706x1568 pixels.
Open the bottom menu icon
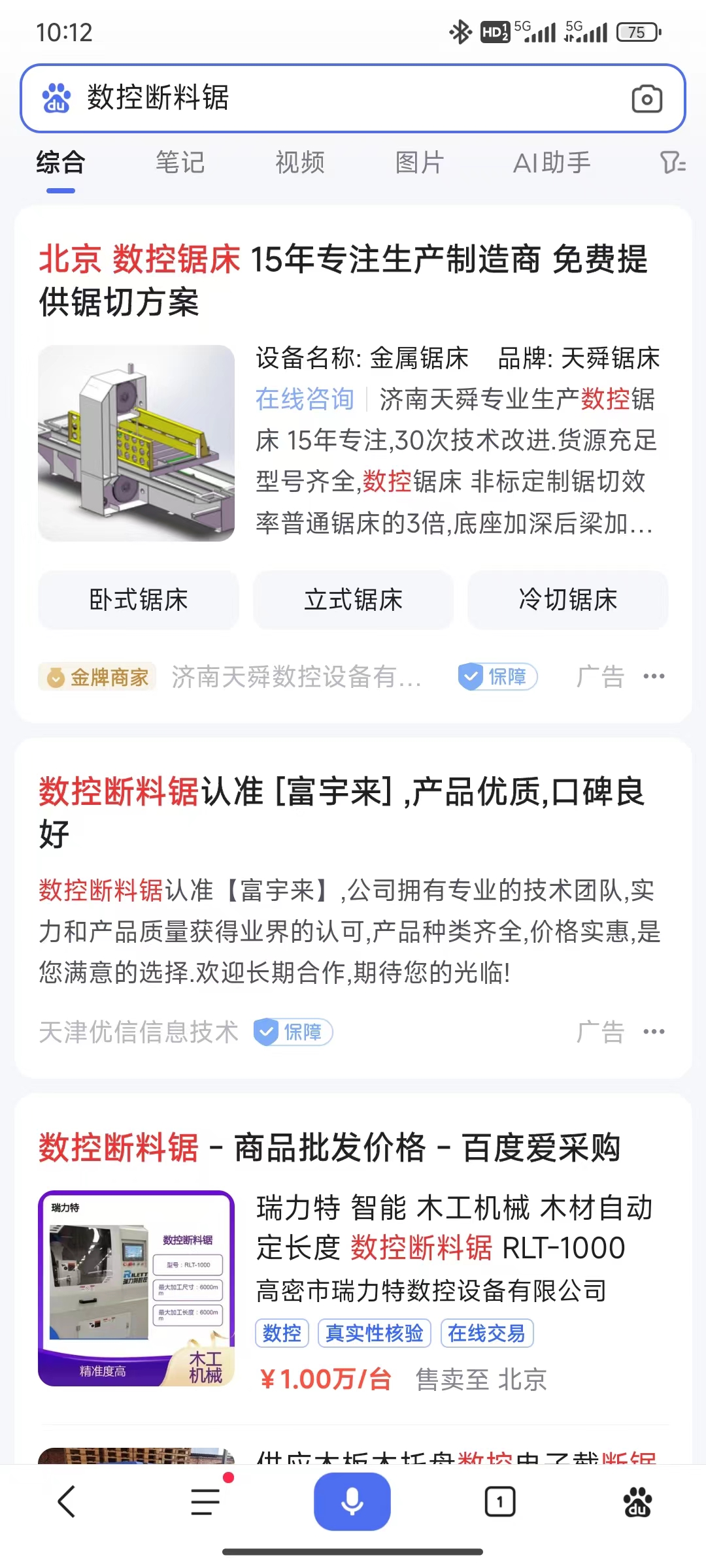pyautogui.click(x=206, y=1501)
